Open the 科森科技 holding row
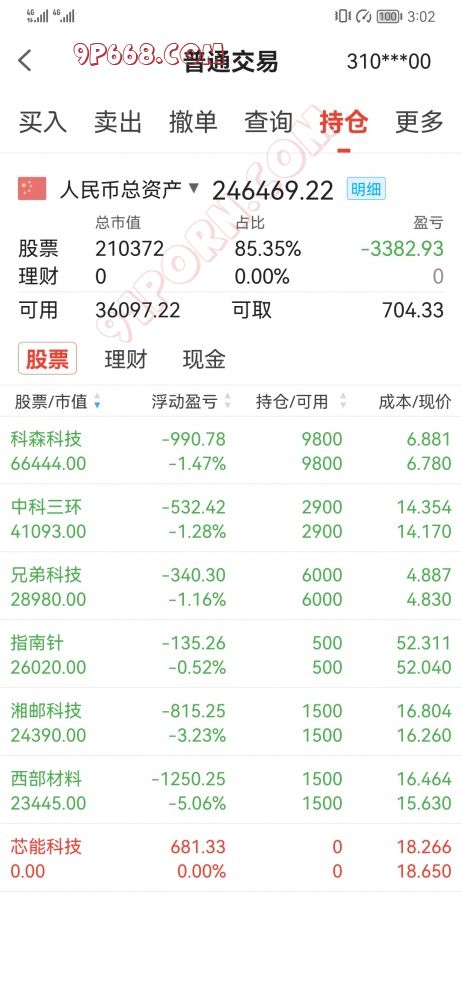 [231, 451]
